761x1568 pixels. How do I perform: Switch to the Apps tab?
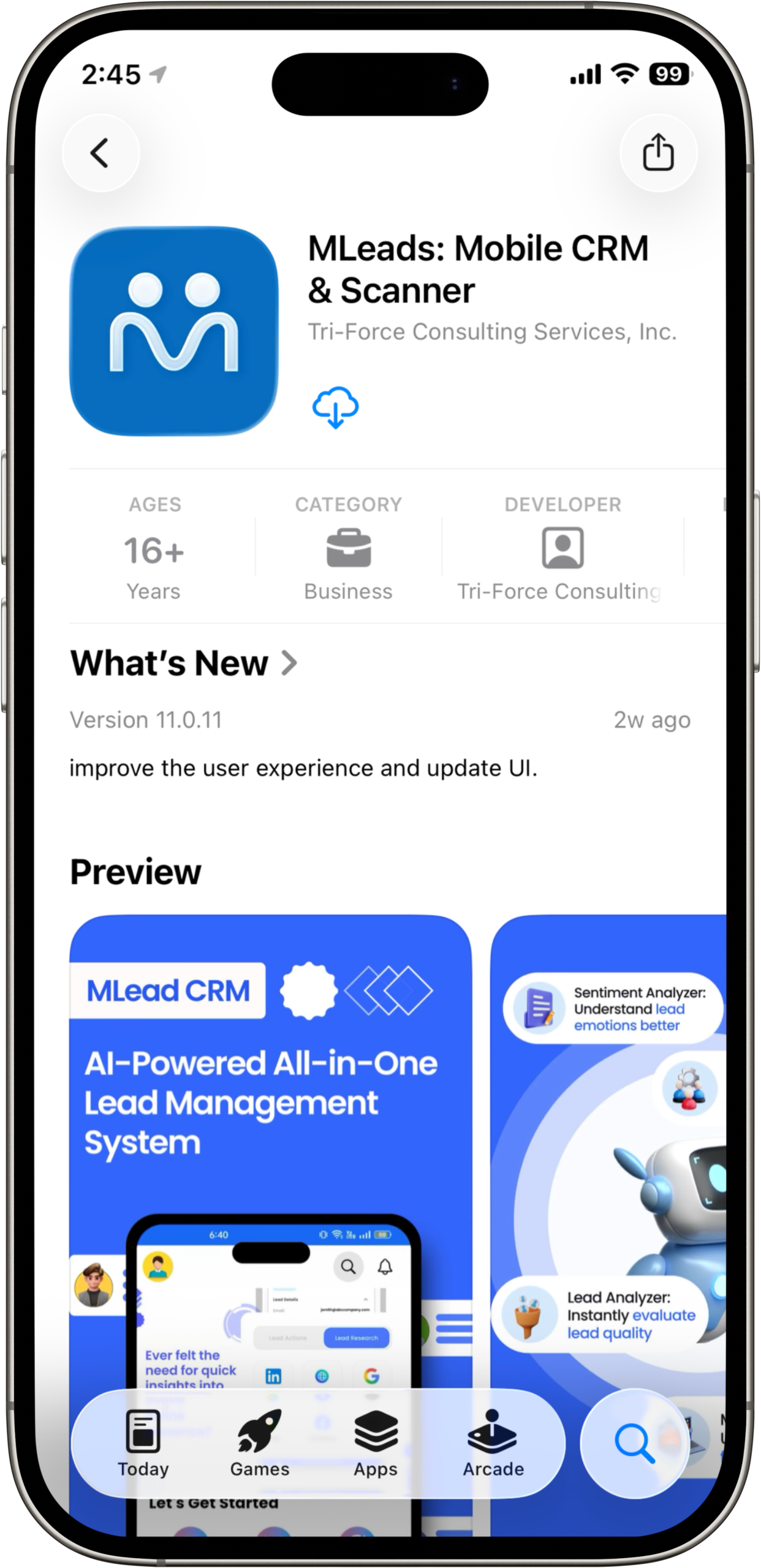pyautogui.click(x=376, y=1444)
